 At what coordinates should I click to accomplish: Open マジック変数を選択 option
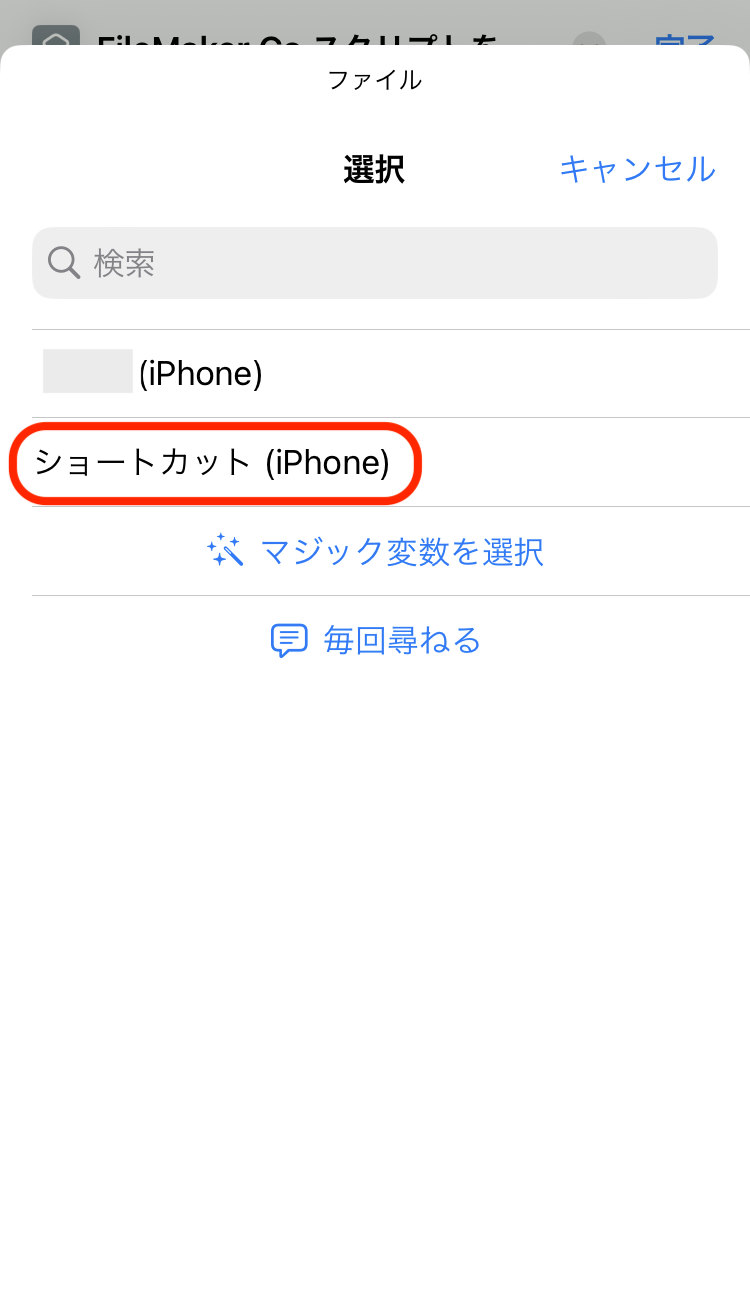(375, 551)
